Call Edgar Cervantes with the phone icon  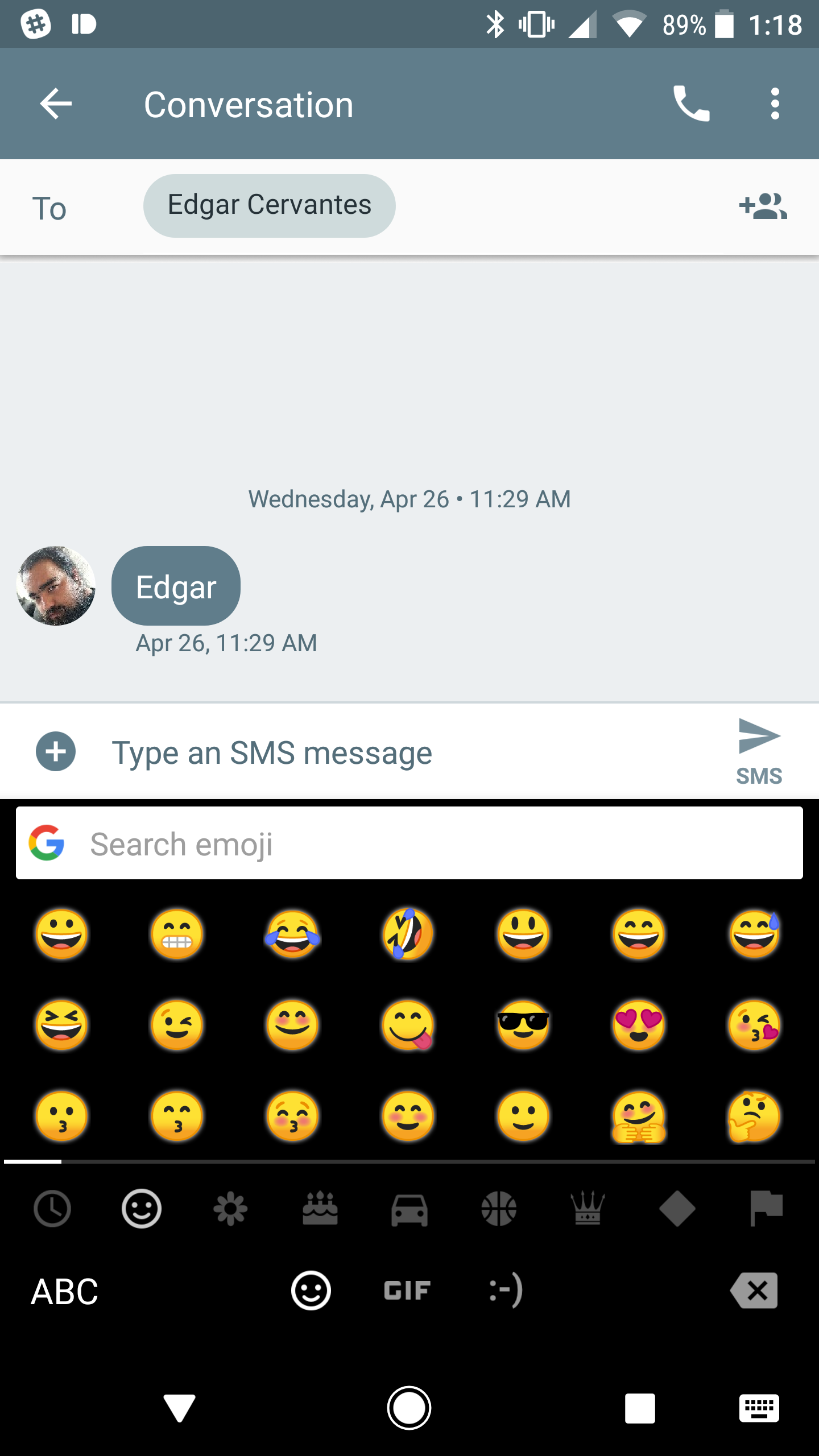(x=691, y=104)
